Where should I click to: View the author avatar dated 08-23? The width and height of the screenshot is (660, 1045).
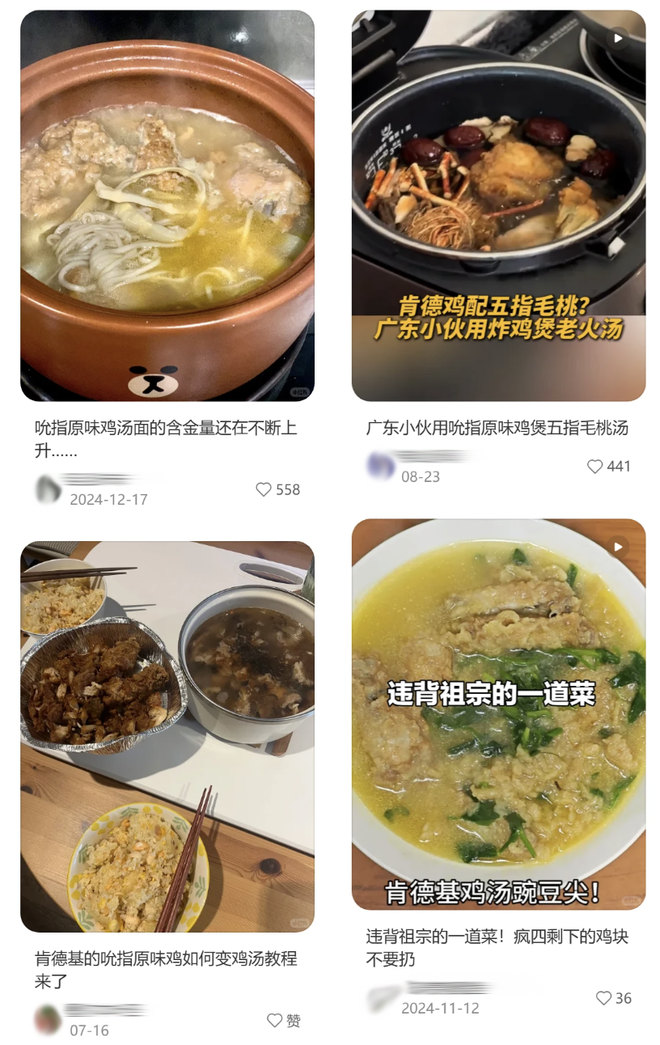click(380, 466)
